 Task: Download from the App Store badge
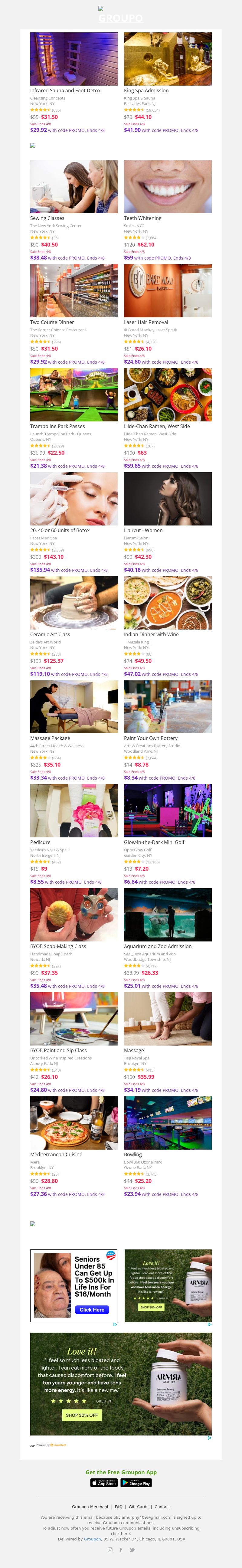point(103,1483)
